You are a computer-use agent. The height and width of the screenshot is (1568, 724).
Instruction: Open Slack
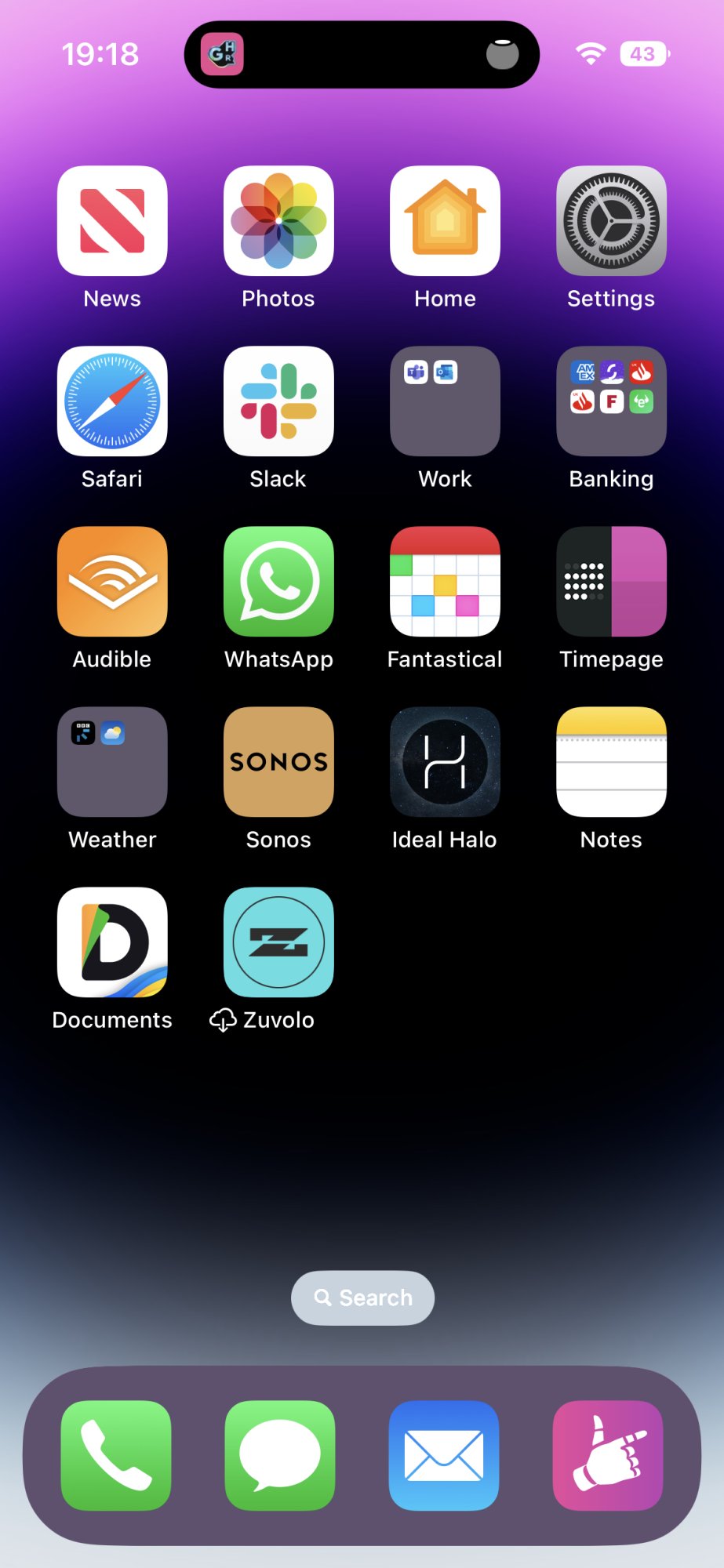[x=278, y=401]
